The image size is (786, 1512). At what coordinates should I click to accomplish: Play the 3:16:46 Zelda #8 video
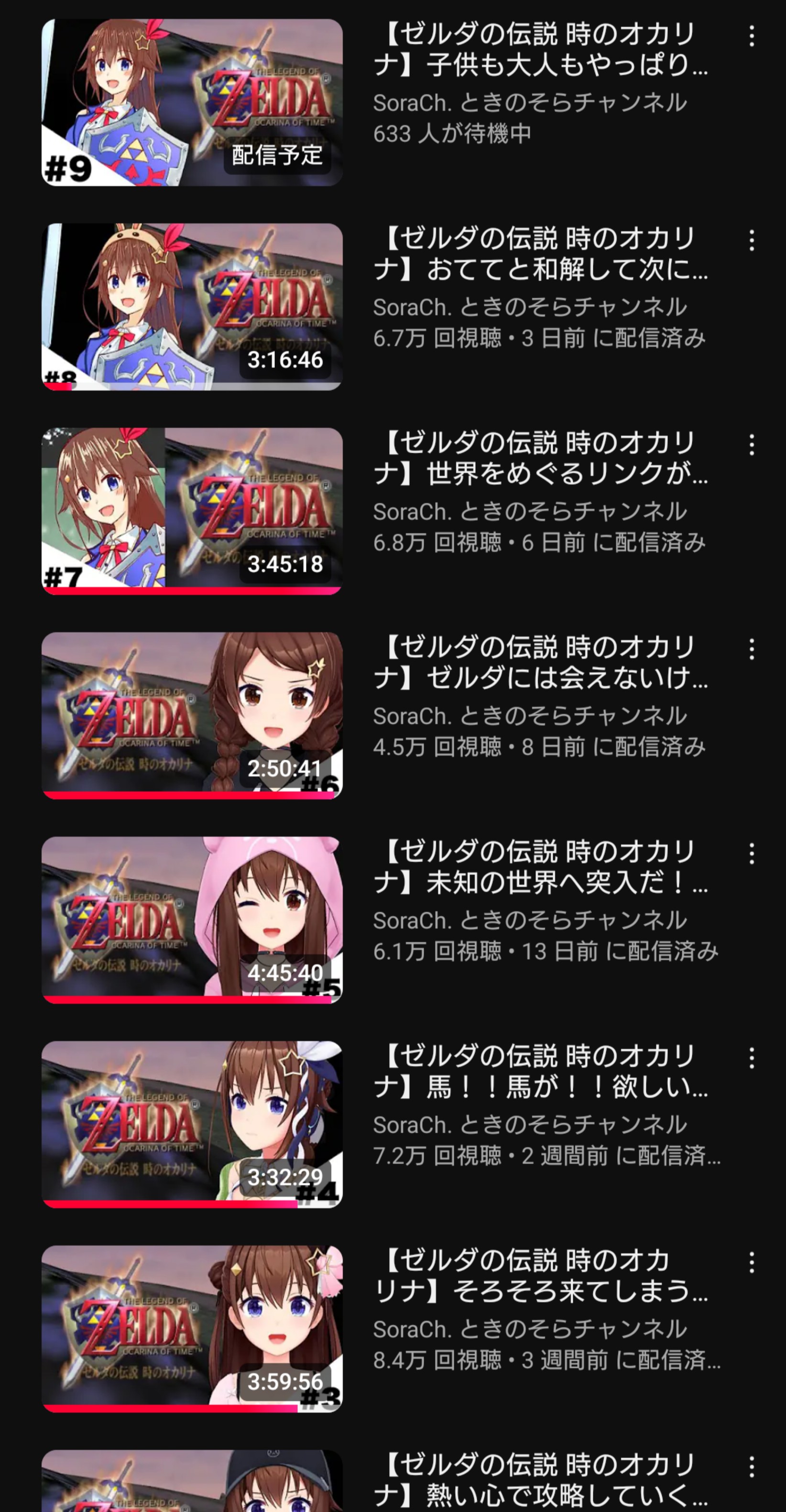pyautogui.click(x=192, y=307)
